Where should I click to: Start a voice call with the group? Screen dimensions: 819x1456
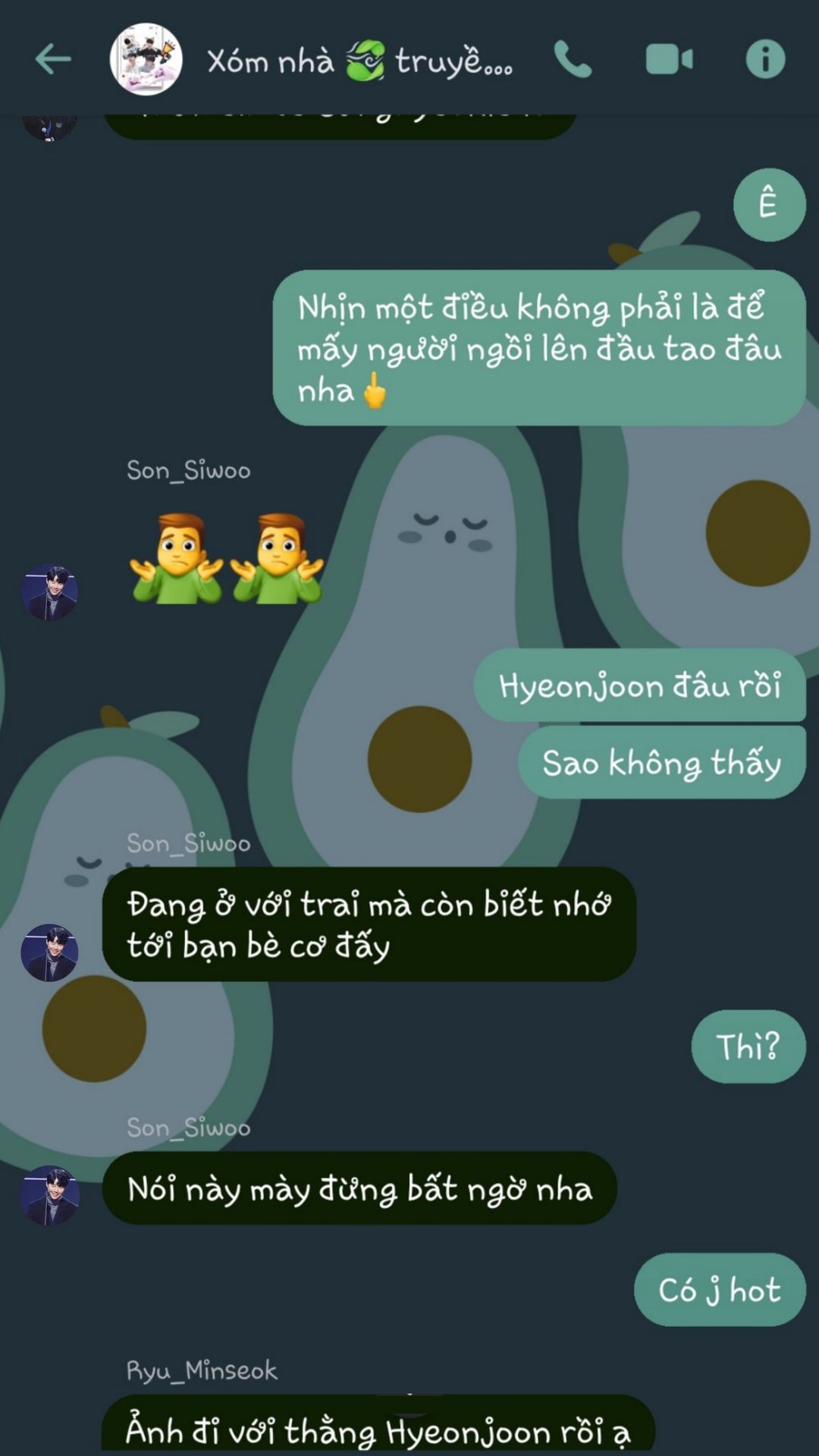tap(573, 59)
